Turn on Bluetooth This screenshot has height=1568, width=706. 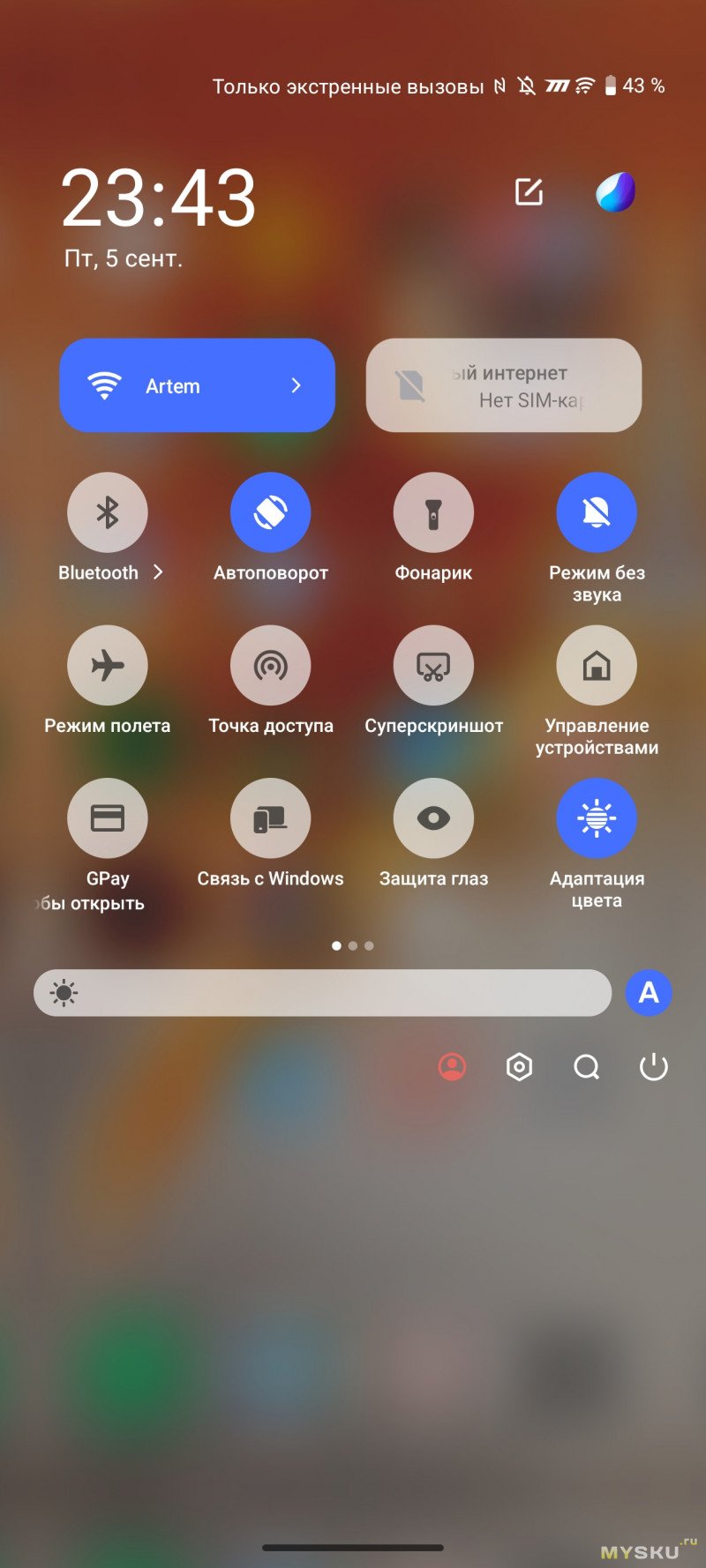(x=108, y=512)
